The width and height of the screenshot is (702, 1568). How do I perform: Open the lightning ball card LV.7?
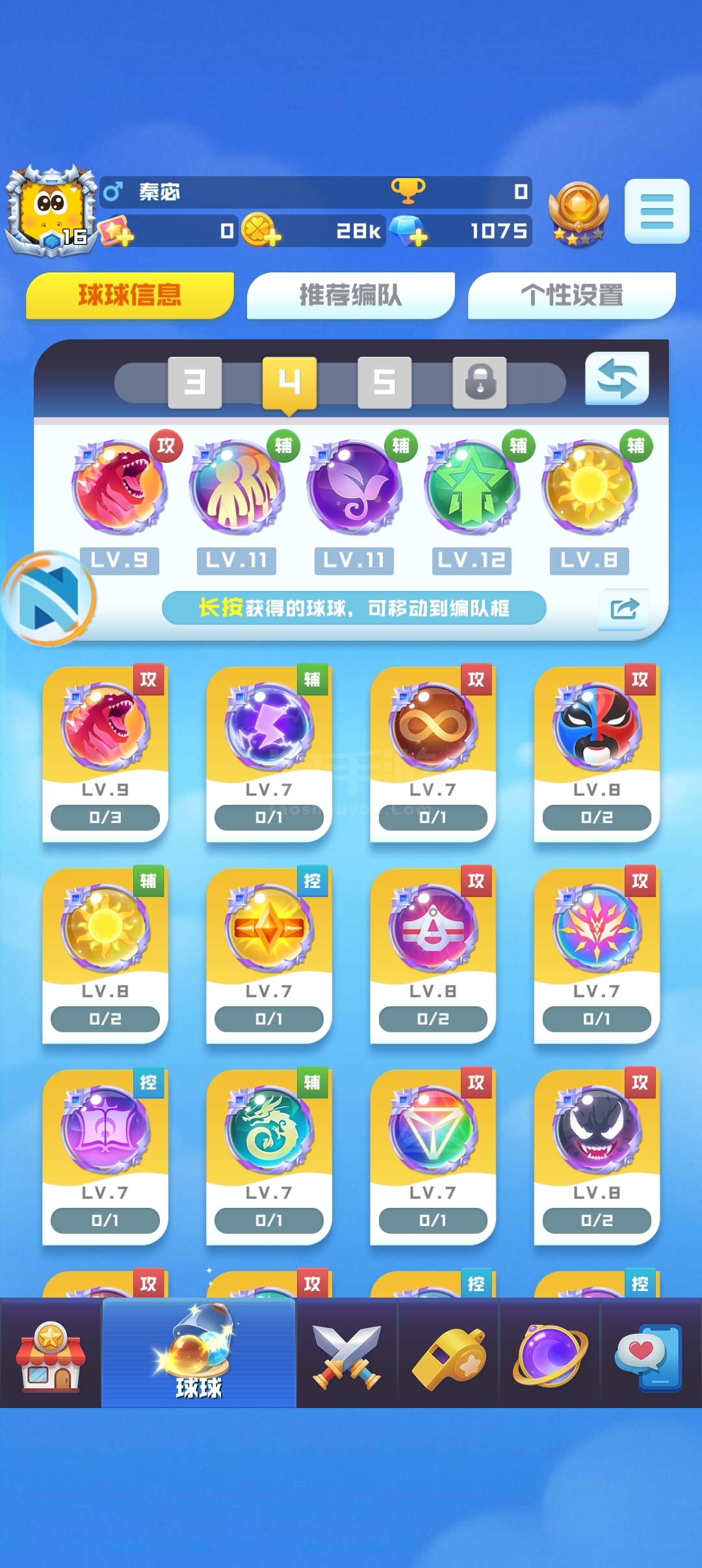coord(269,753)
